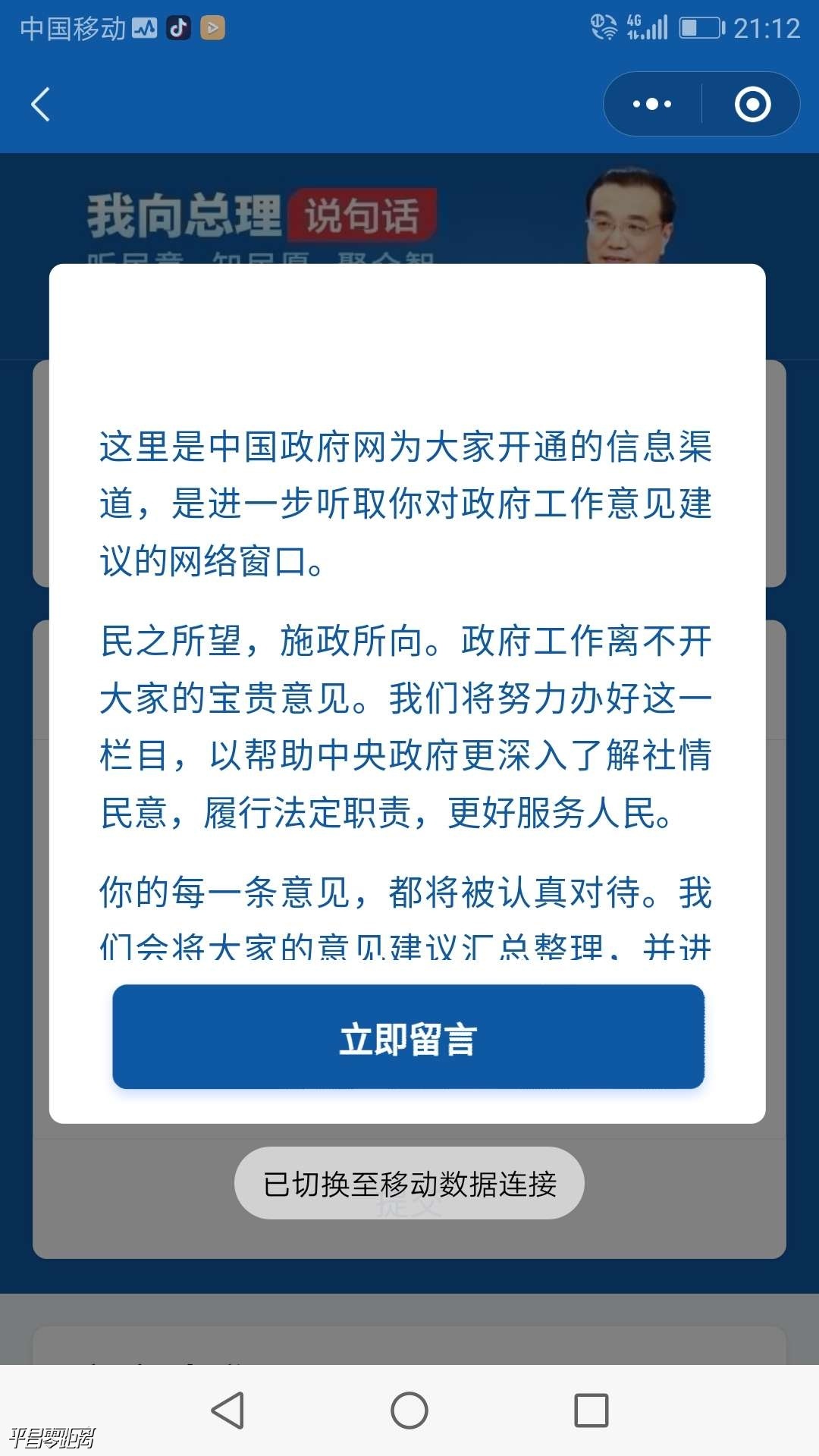Open the recent apps overview

[591, 1410]
